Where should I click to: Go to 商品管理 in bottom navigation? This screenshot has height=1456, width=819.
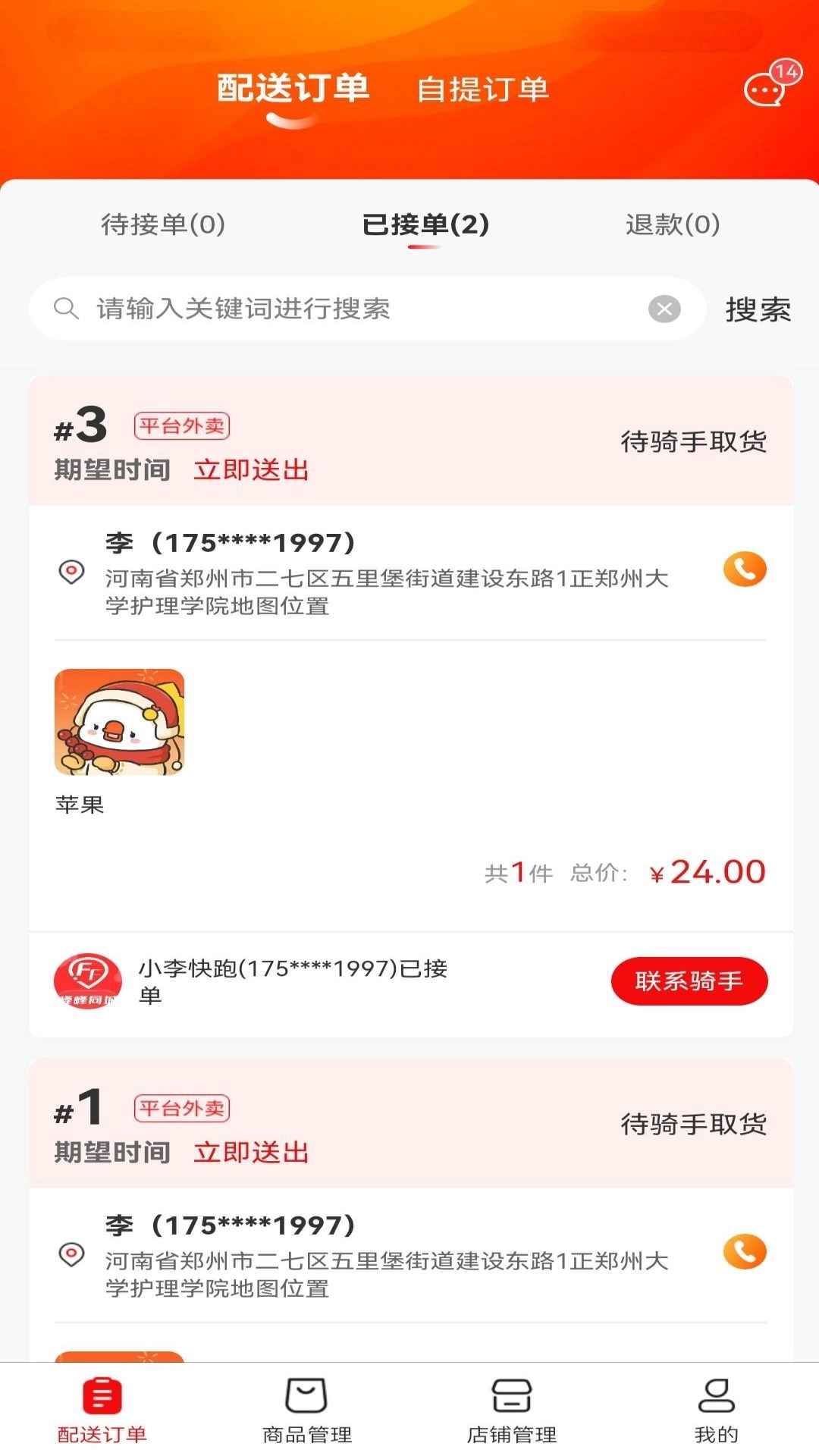point(307,1409)
